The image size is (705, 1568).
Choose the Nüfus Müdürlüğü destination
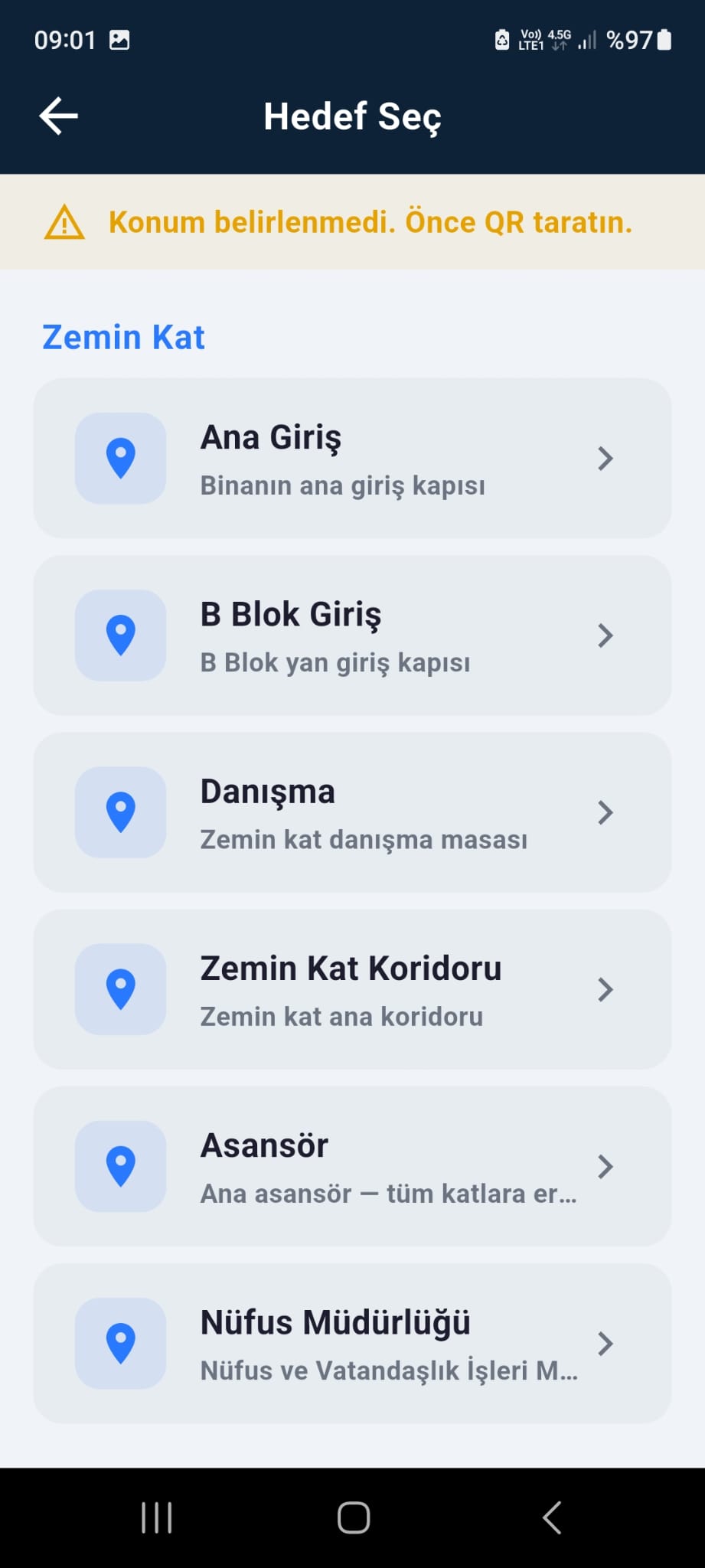pos(352,1344)
